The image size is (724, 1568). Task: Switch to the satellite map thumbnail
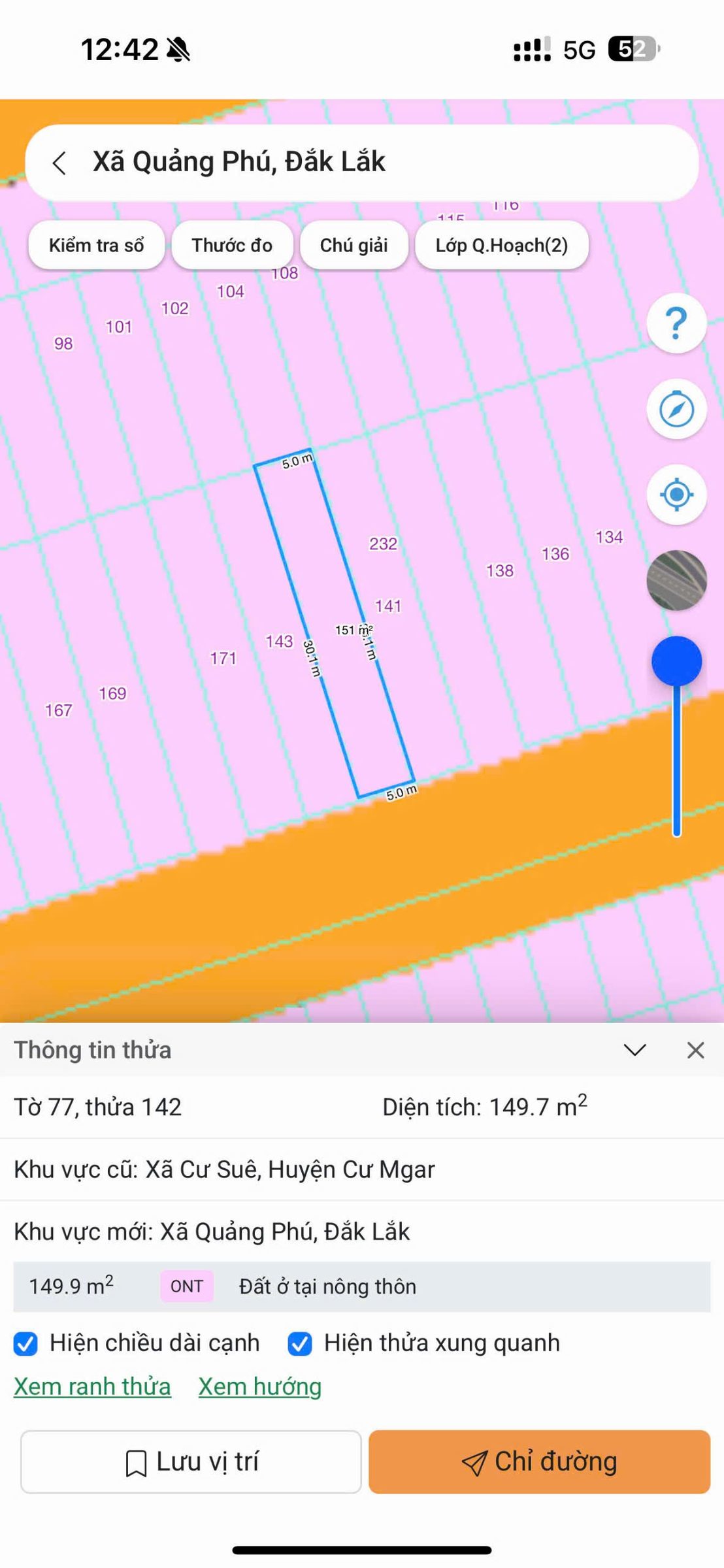tap(676, 580)
